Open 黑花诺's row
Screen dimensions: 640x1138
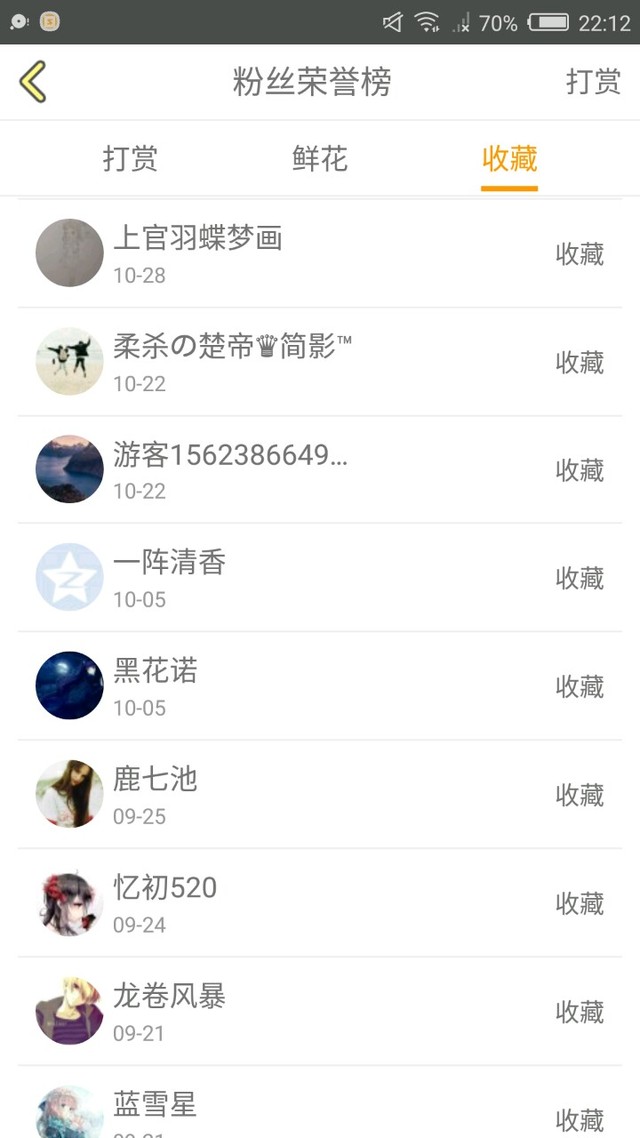click(x=320, y=686)
